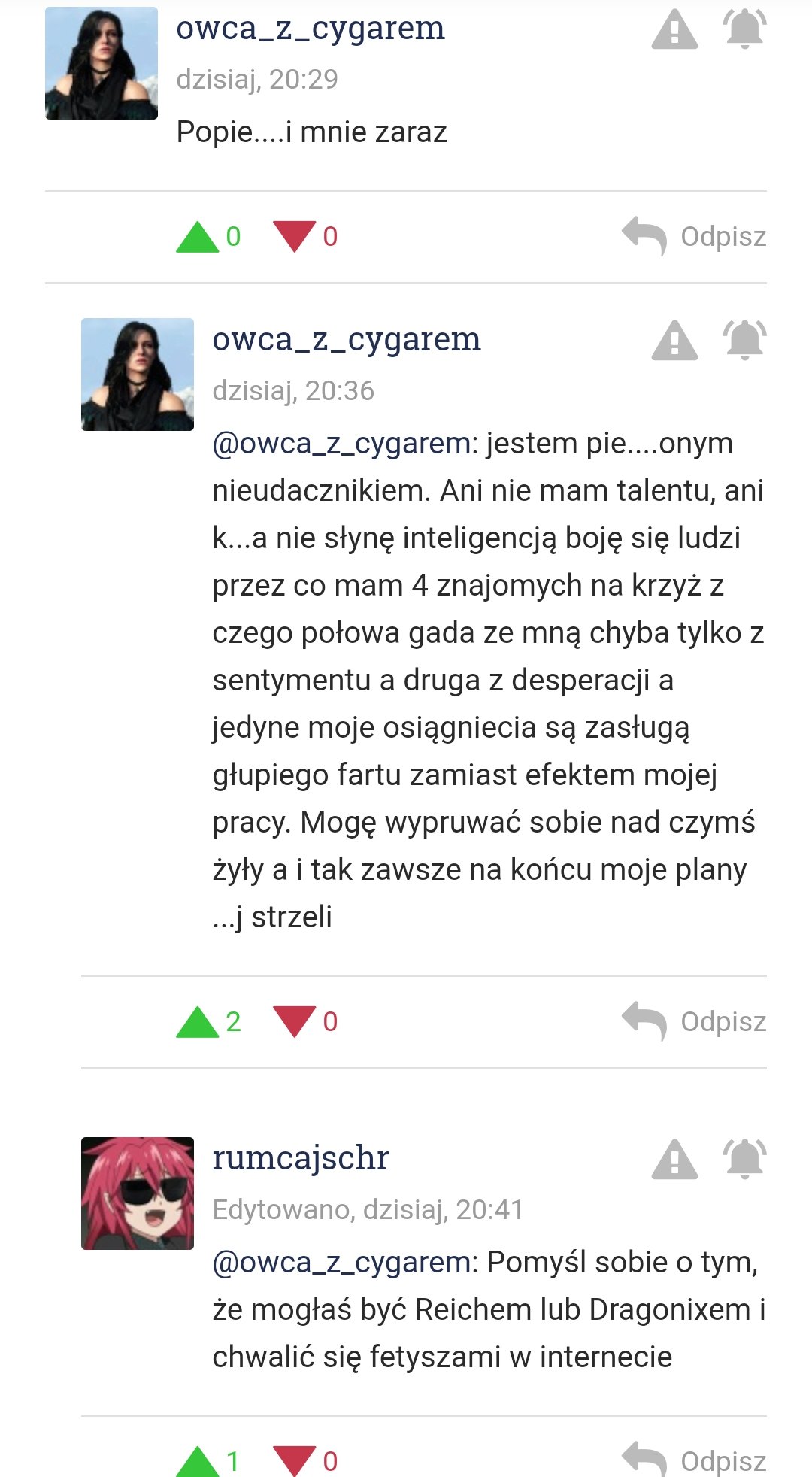Image resolution: width=812 pixels, height=1477 pixels.
Task: Tap the bell icon on the 20:36 comment
Action: [744, 341]
